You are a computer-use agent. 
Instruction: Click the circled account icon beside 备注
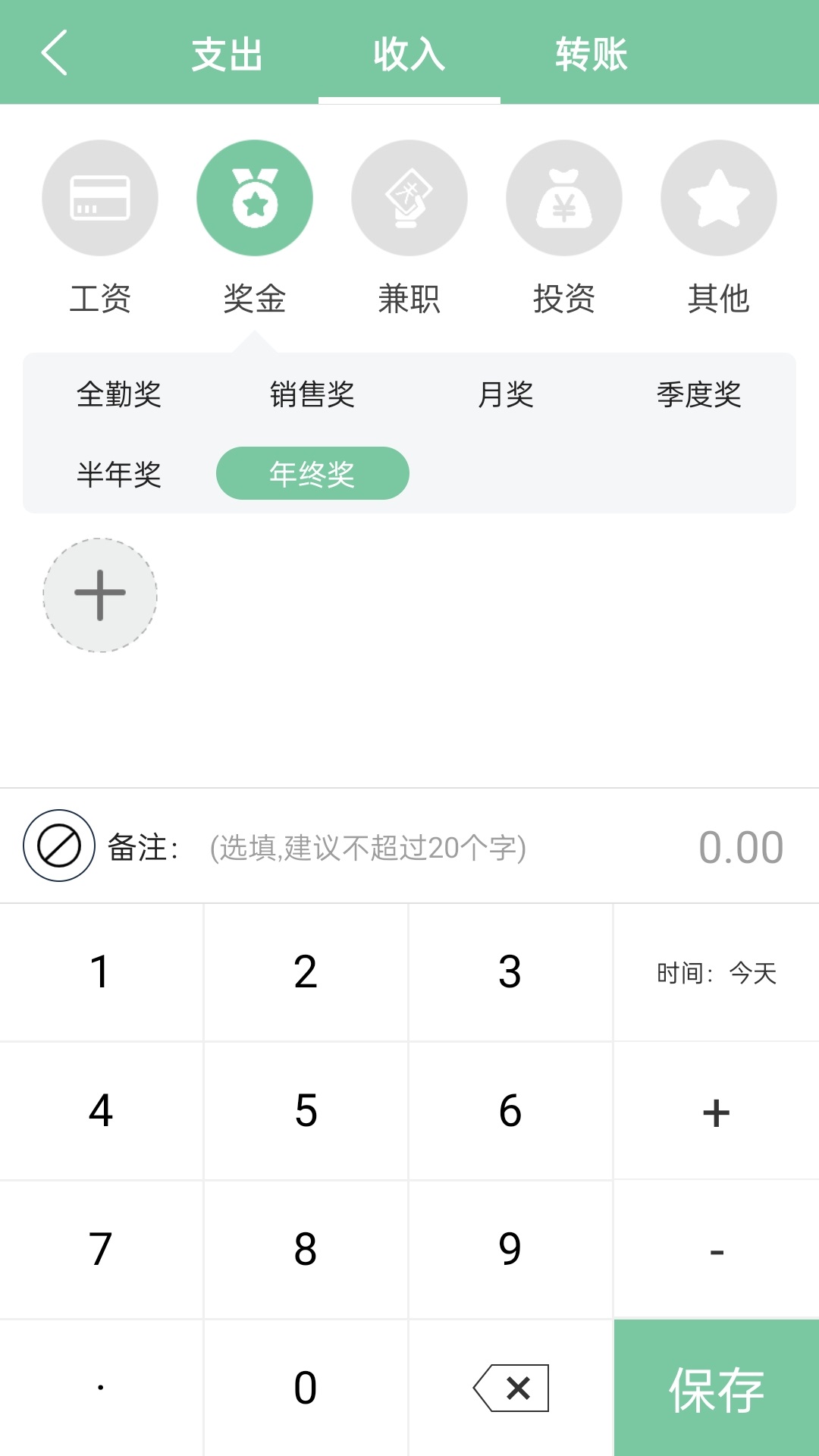click(x=59, y=847)
